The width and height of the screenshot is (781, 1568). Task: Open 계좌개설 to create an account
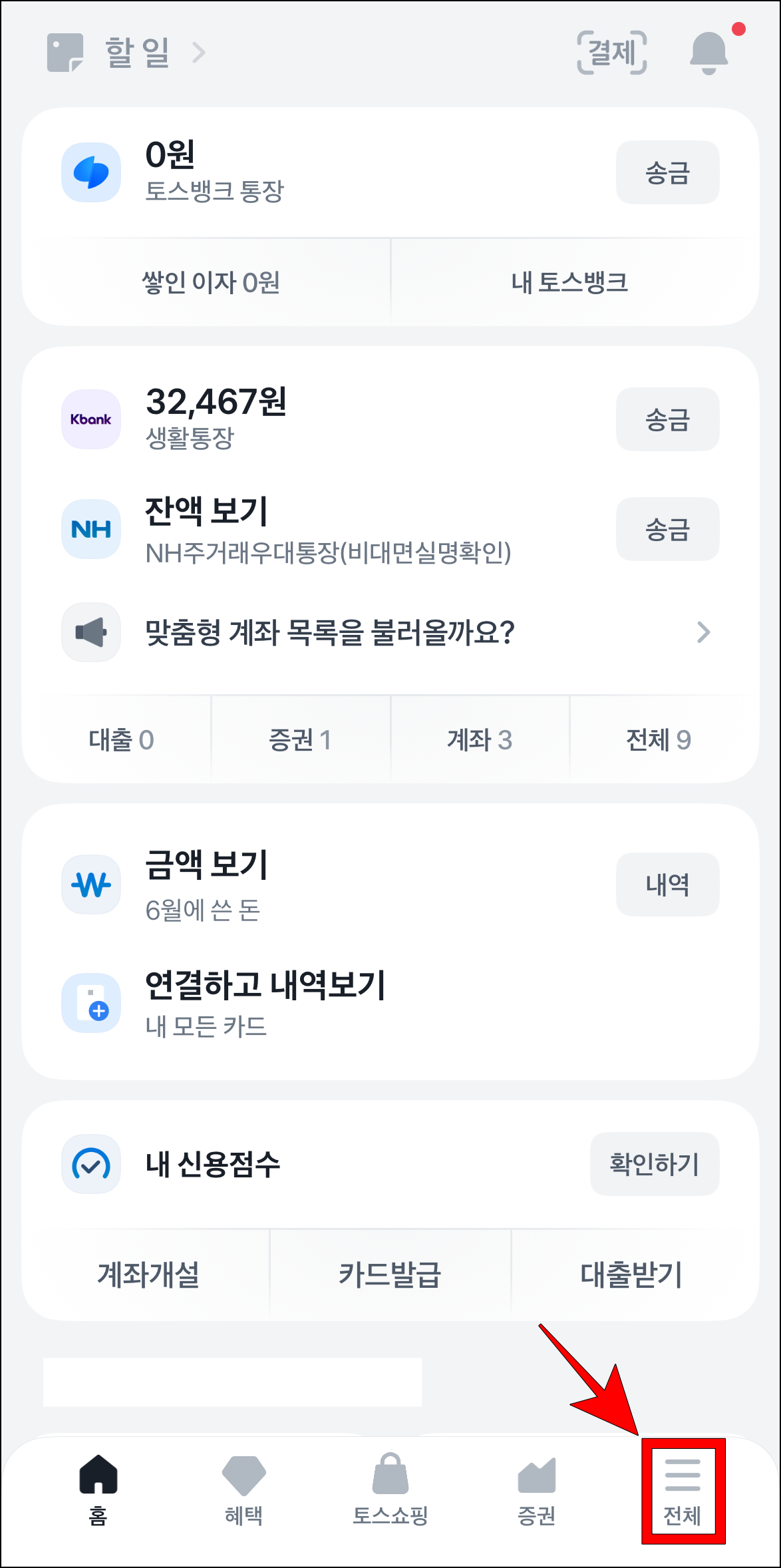pos(149,1273)
